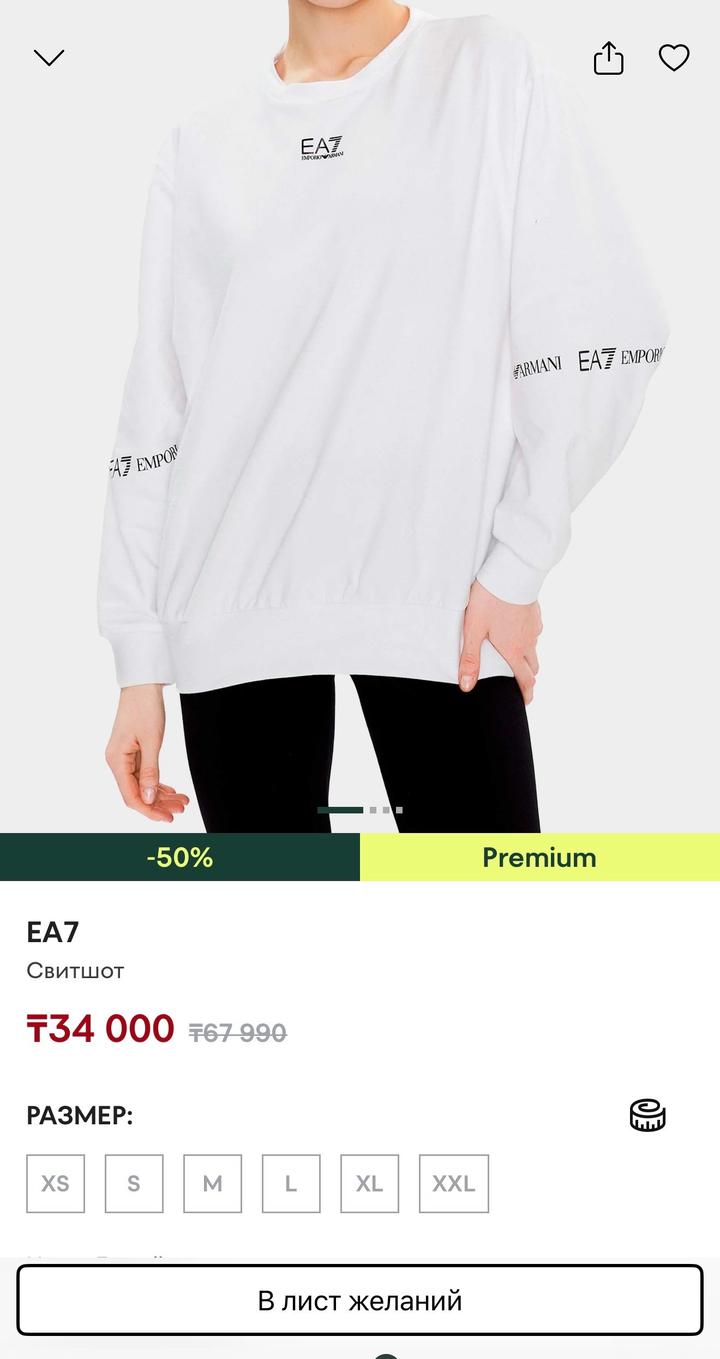Choose size XL
Screen dimensions: 720x1359
tap(369, 1184)
